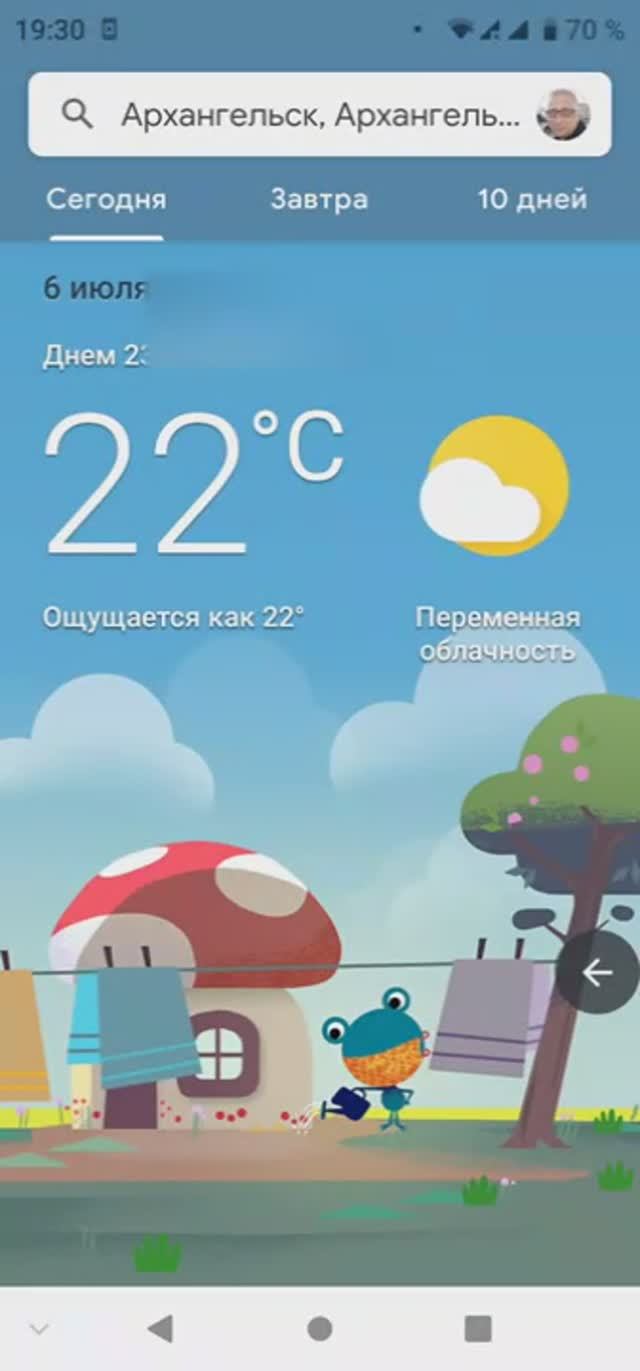Open recent apps with the square button
The image size is (640, 1371).
[478, 1328]
